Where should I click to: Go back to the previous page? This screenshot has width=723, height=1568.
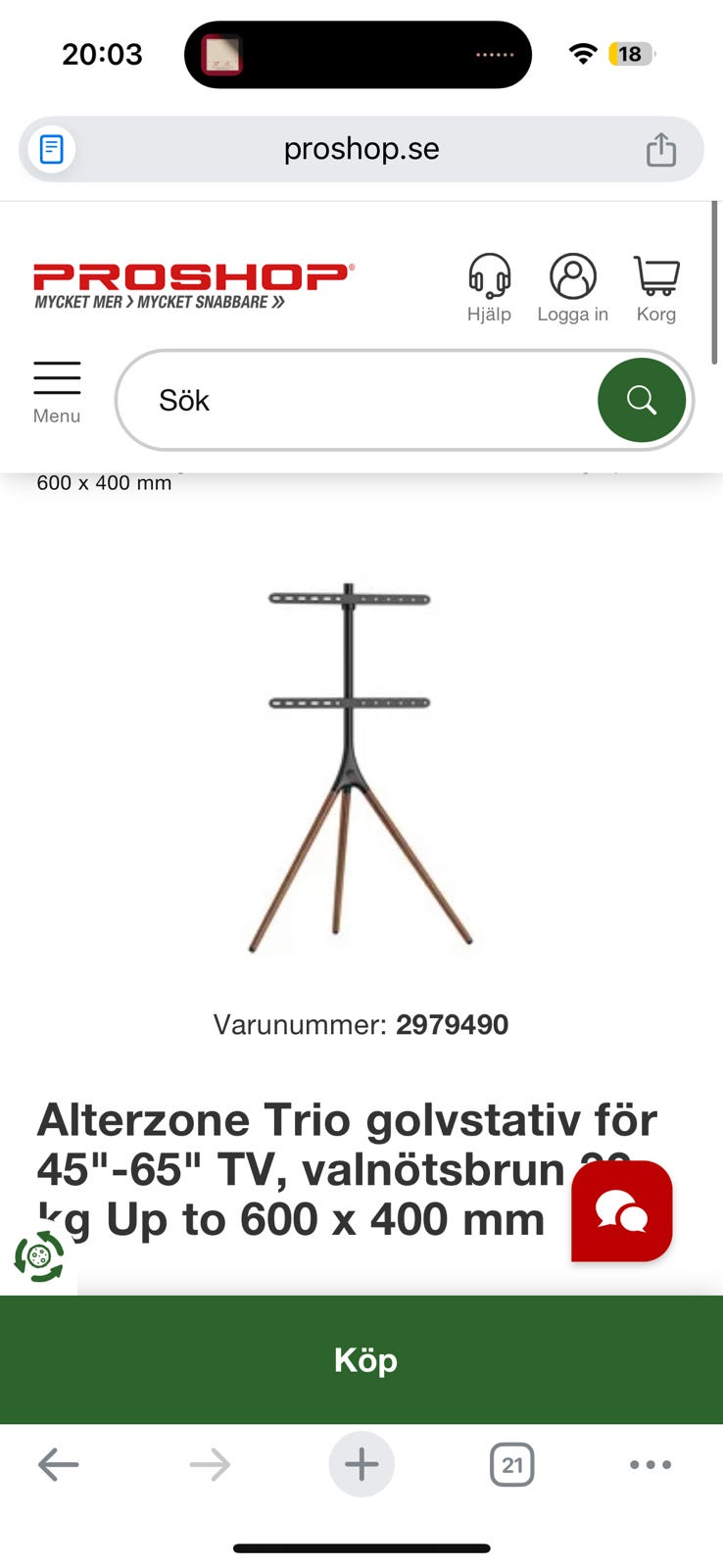(58, 1465)
